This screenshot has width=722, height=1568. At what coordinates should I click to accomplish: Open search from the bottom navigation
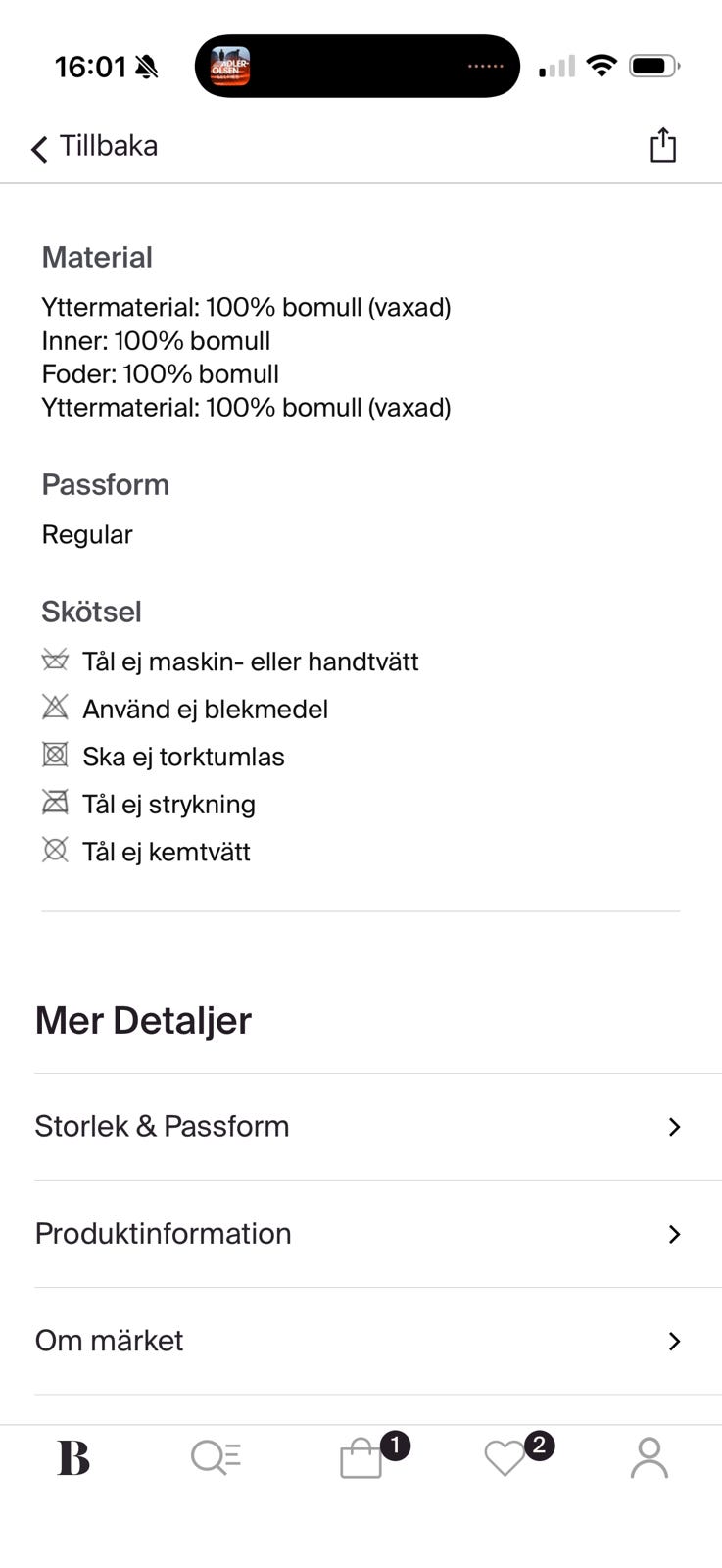point(217,1457)
